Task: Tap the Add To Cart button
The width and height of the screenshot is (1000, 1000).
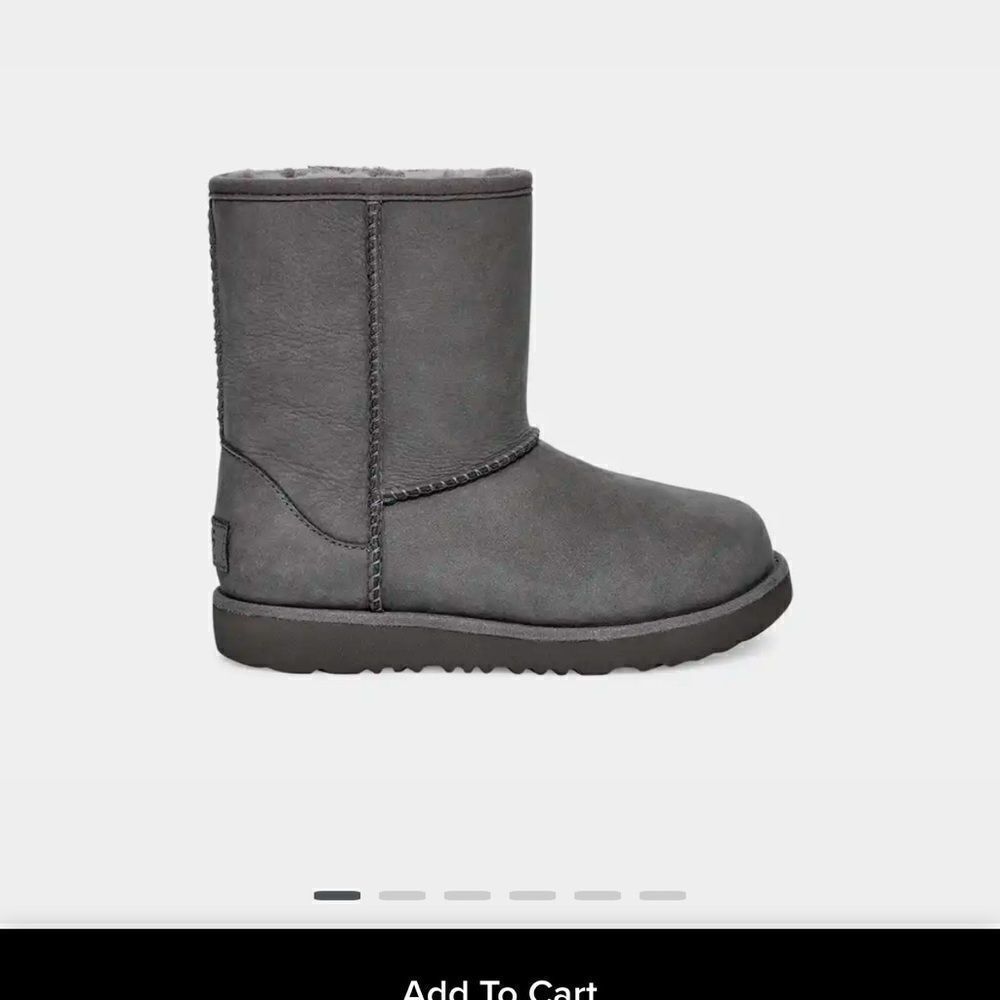Action: pyautogui.click(x=500, y=975)
